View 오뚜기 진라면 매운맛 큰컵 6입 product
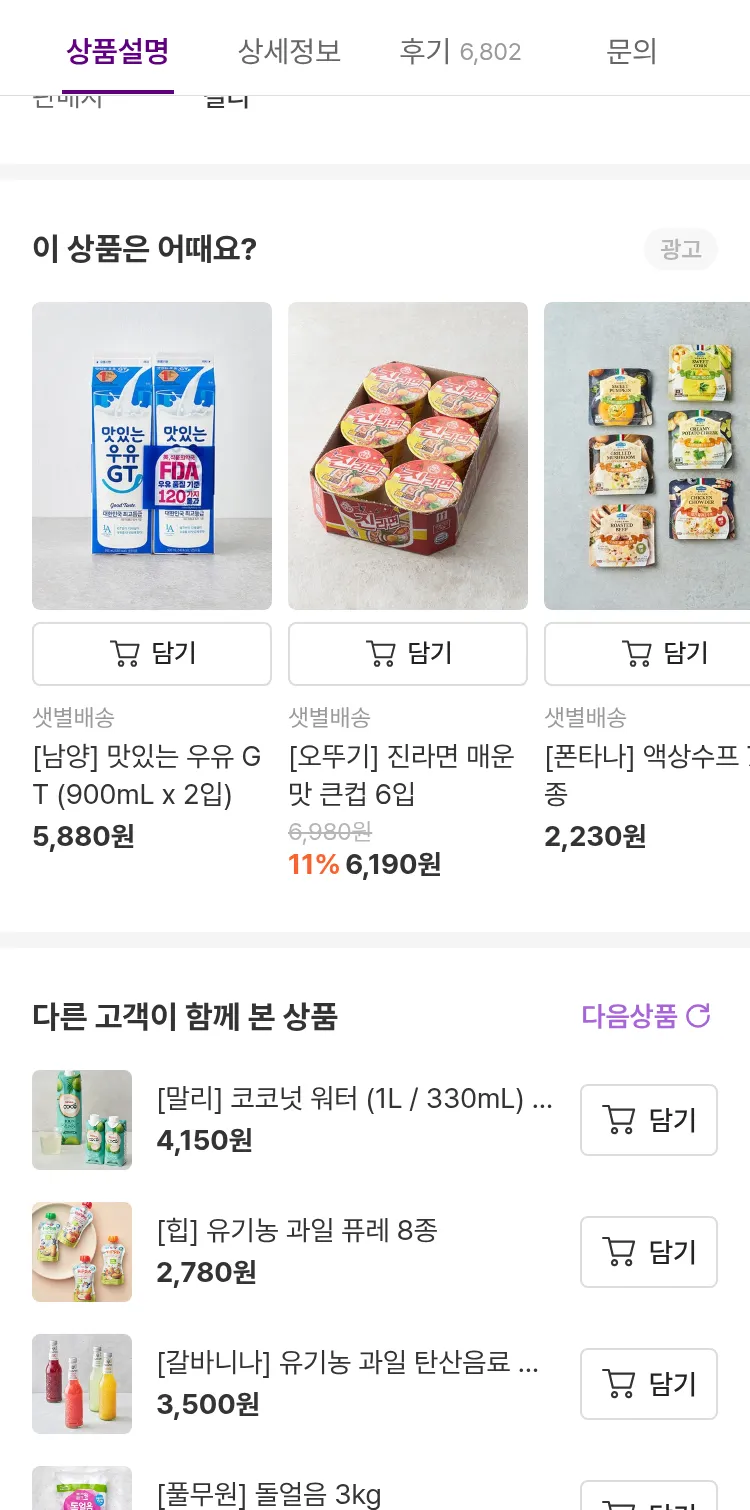 click(408, 456)
